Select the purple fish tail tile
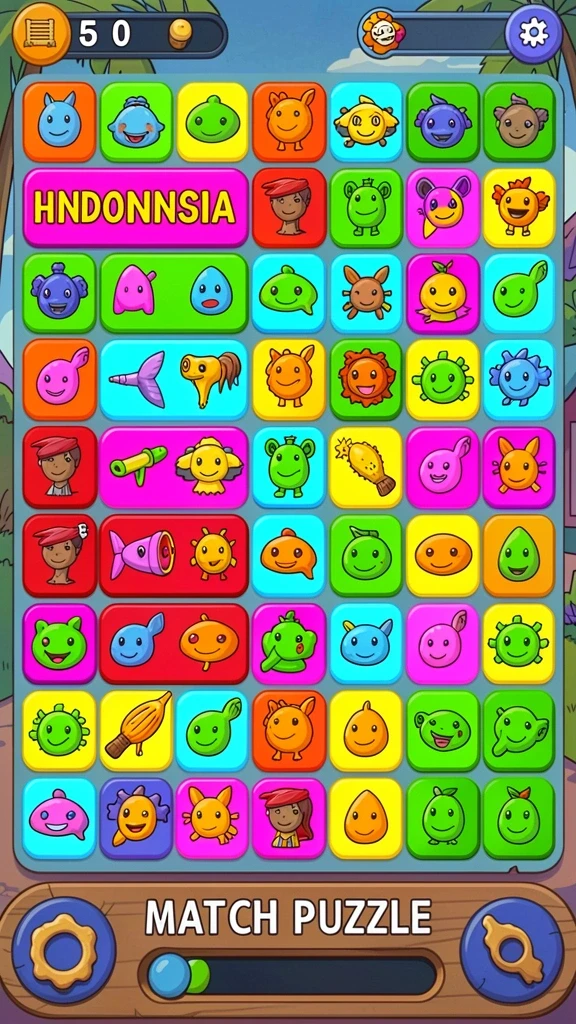 174,379
